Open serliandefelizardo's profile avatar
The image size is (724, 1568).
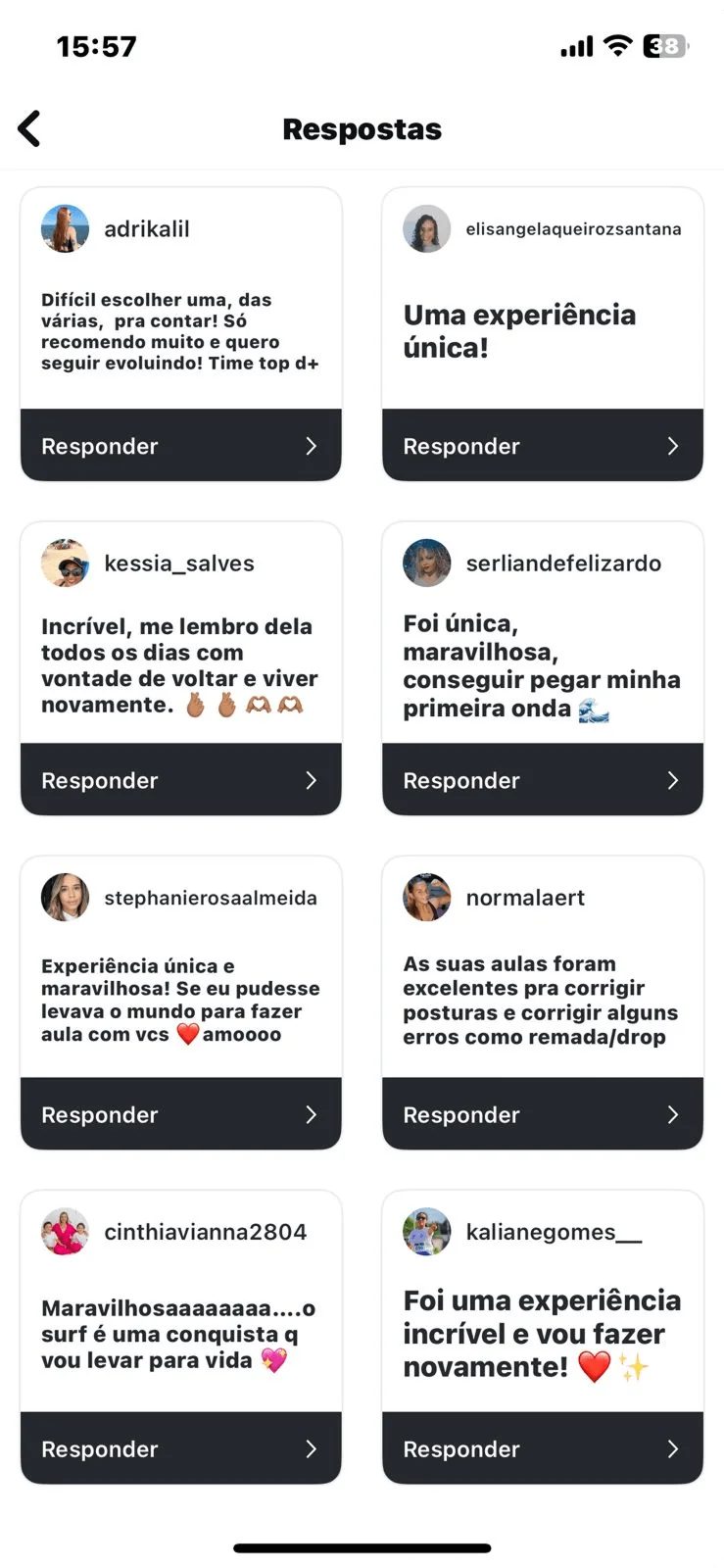(427, 563)
